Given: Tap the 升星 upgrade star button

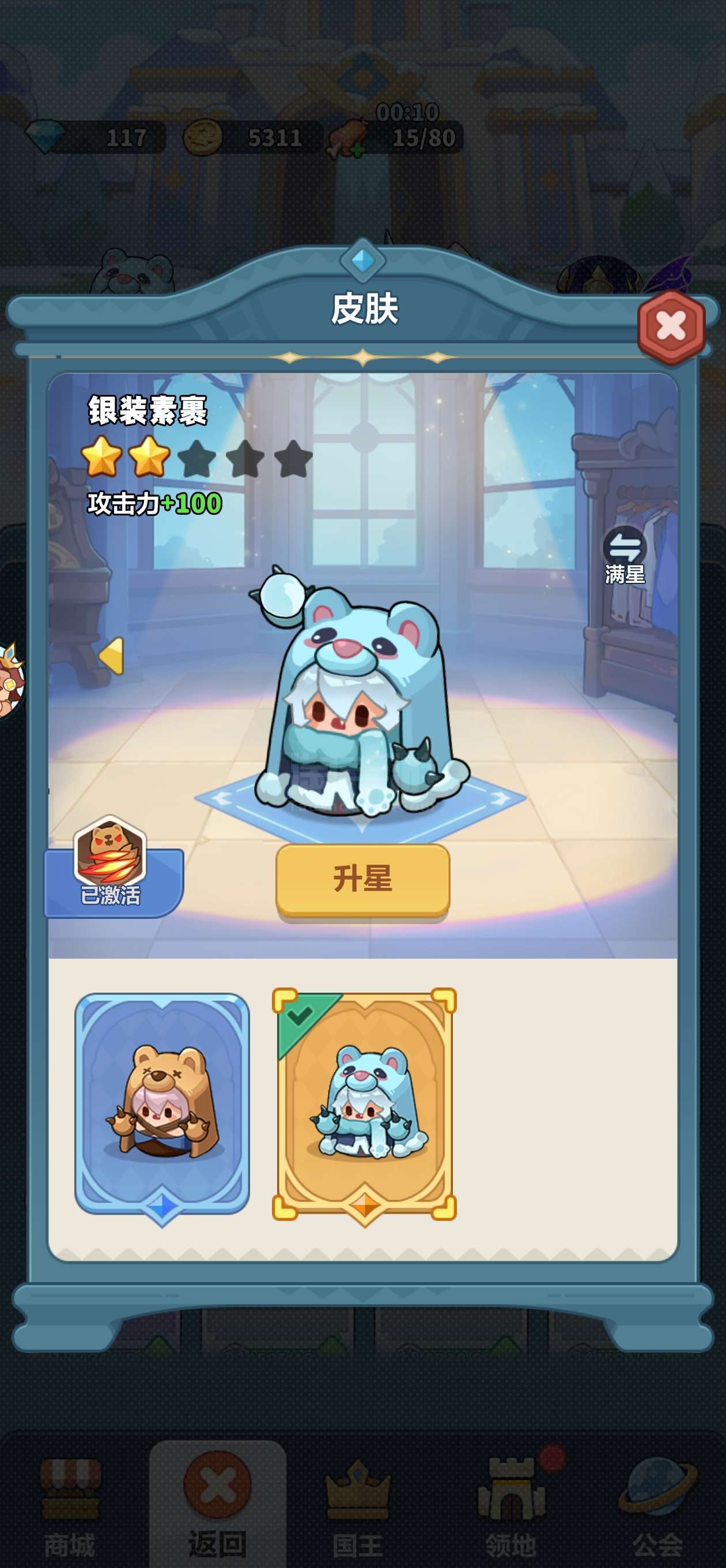Looking at the screenshot, I should [x=362, y=879].
